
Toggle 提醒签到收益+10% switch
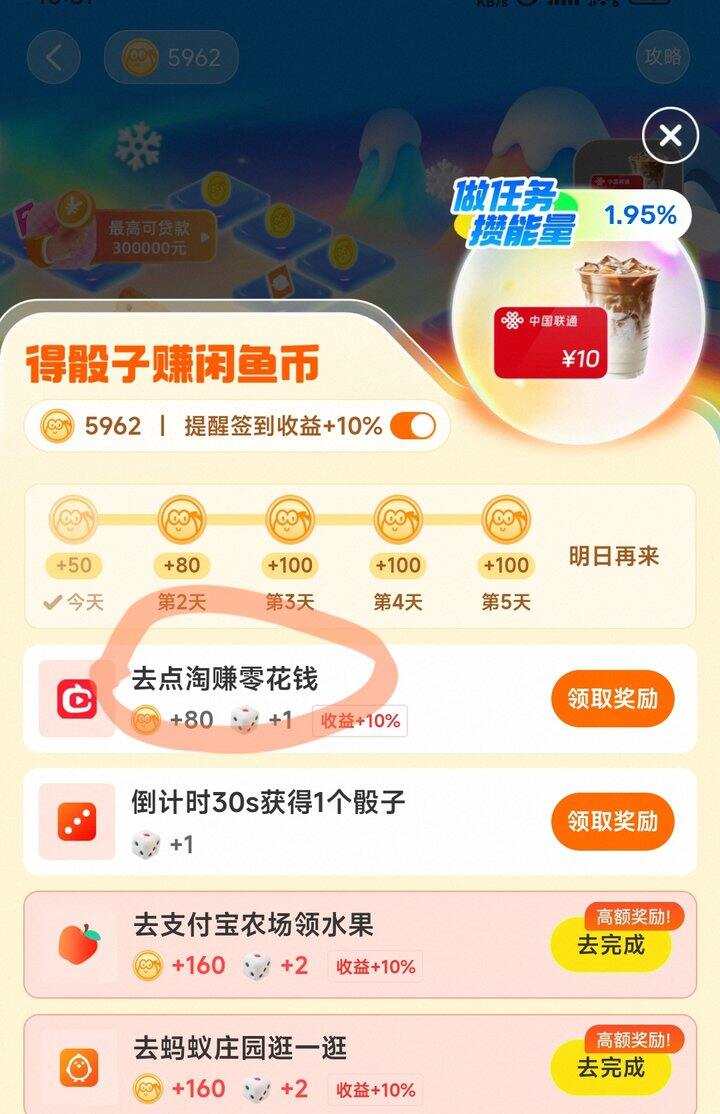(x=413, y=426)
